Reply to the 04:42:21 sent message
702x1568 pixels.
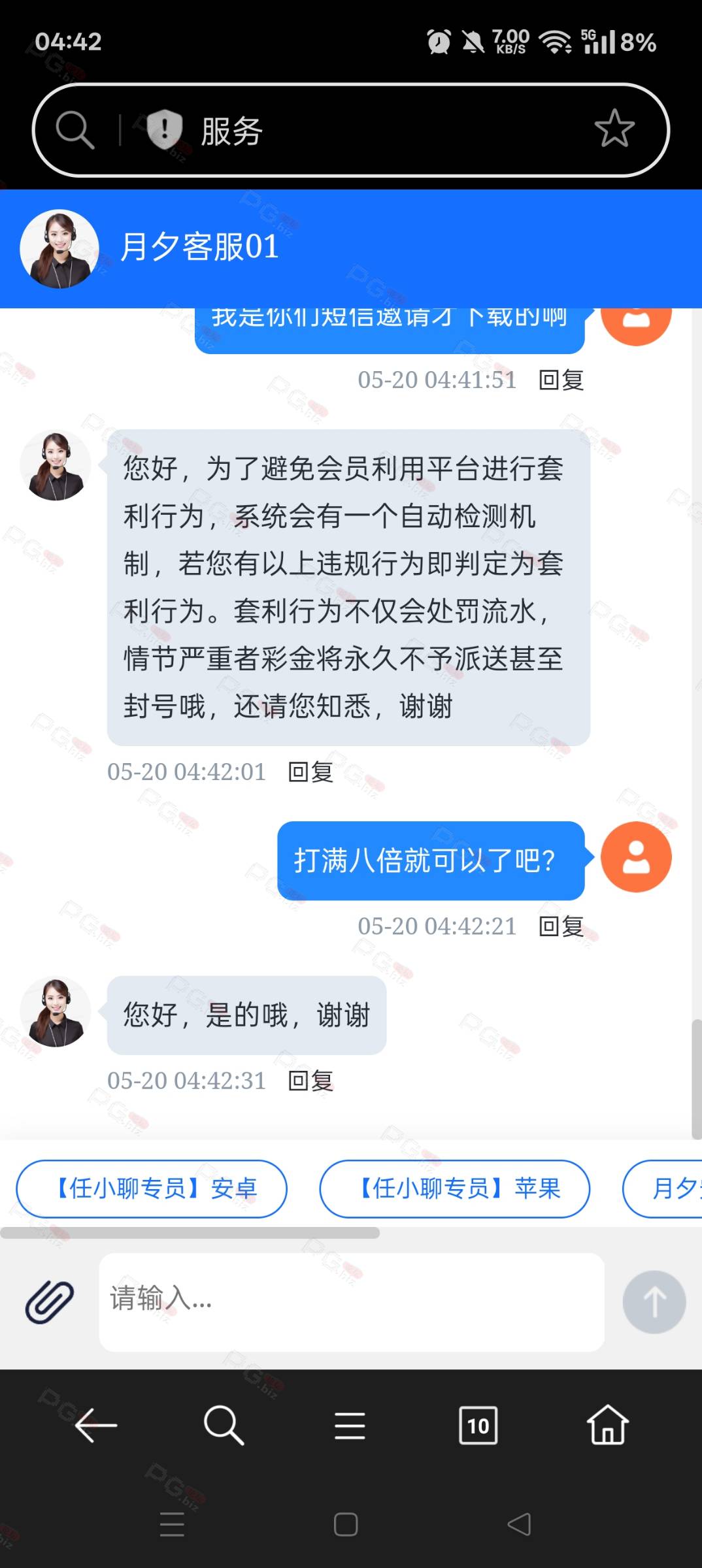(561, 926)
